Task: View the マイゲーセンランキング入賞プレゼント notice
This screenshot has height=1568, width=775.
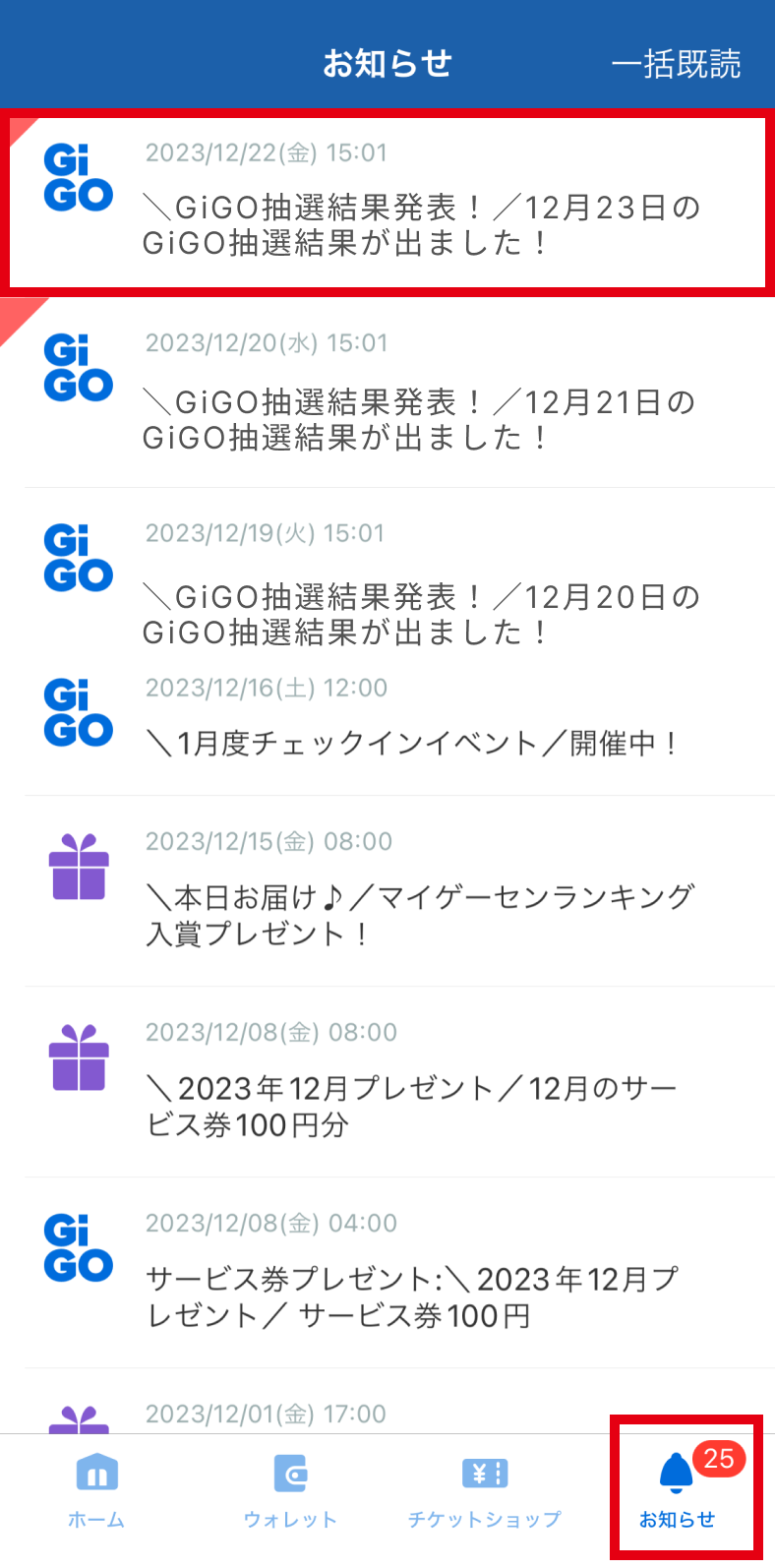Action: click(x=387, y=891)
